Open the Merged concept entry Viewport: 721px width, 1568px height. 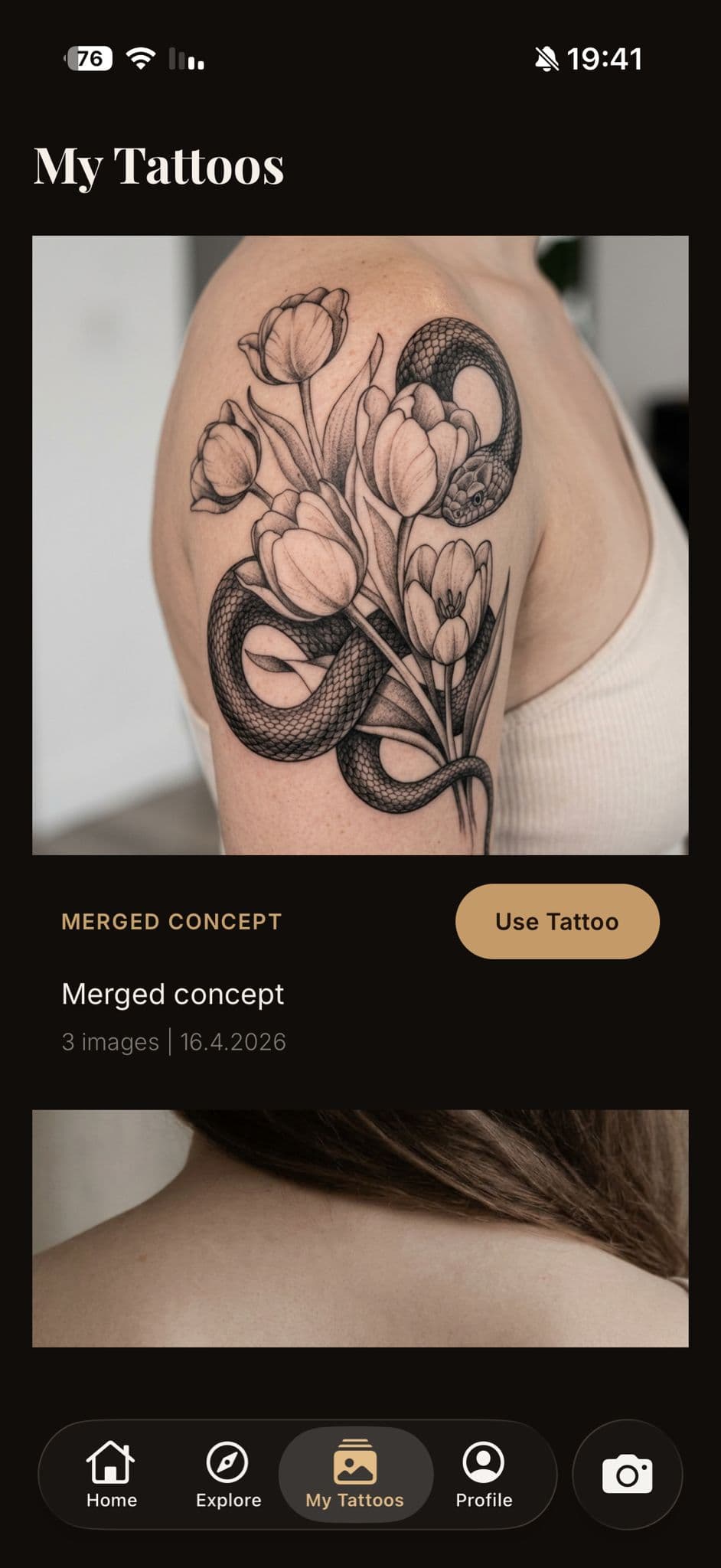click(173, 993)
